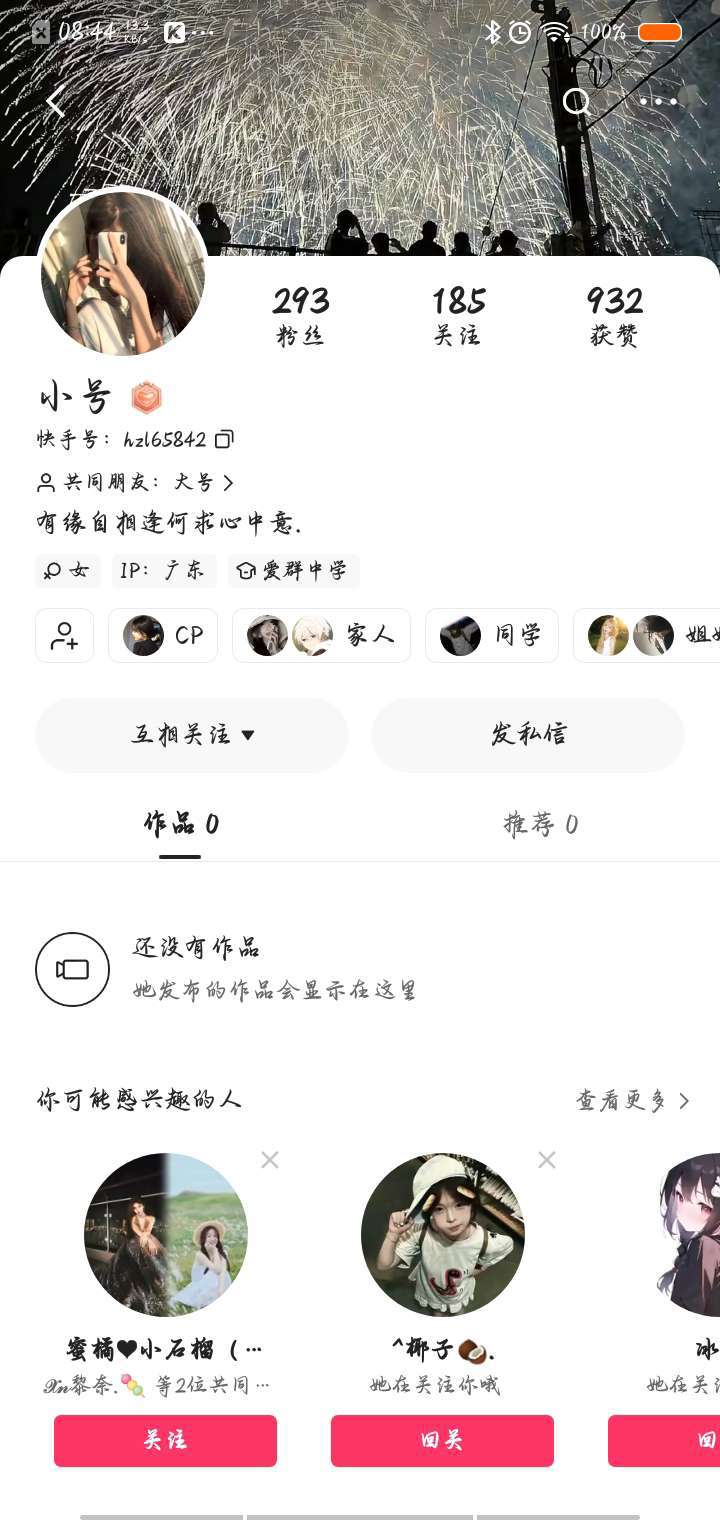Copy the Kuaishou ID hzl65842
Image resolution: width=720 pixels, height=1520 pixels.
click(x=225, y=439)
